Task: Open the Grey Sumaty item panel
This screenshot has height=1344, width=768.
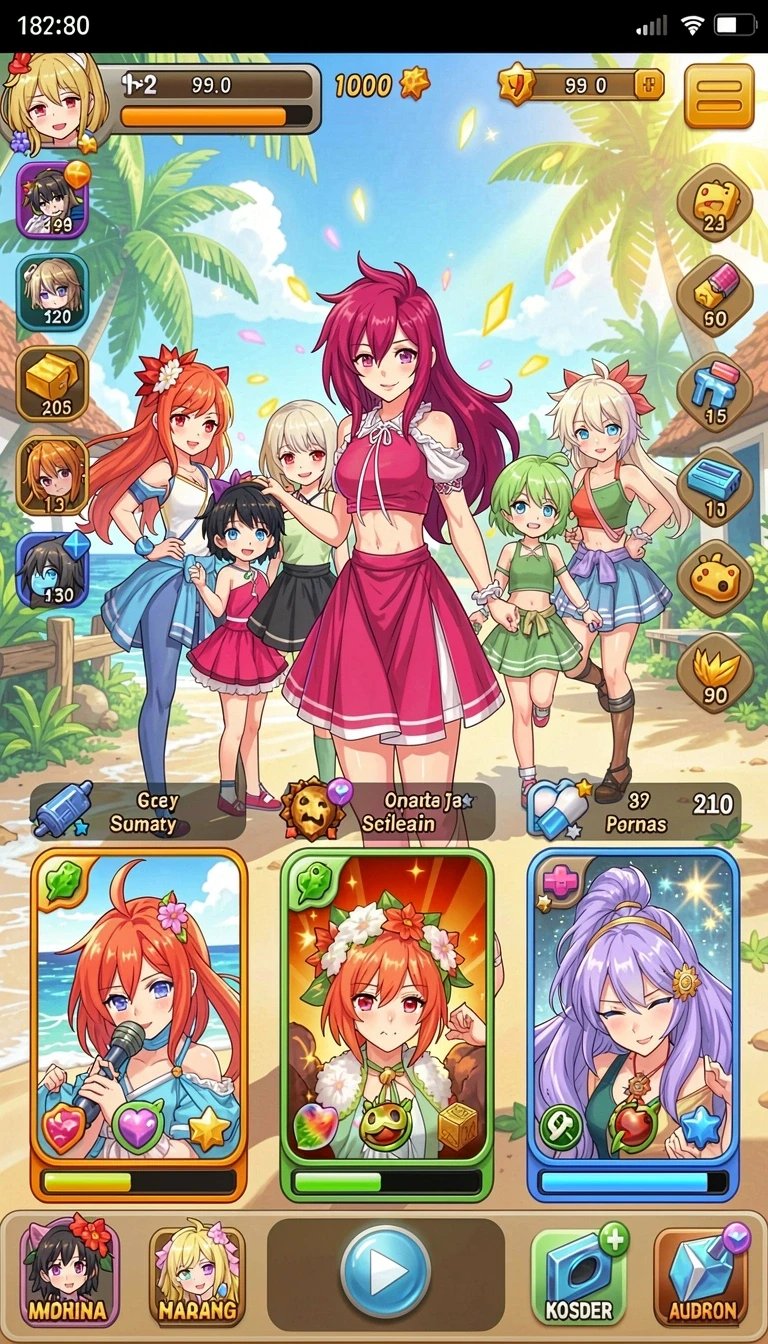Action: point(138,811)
